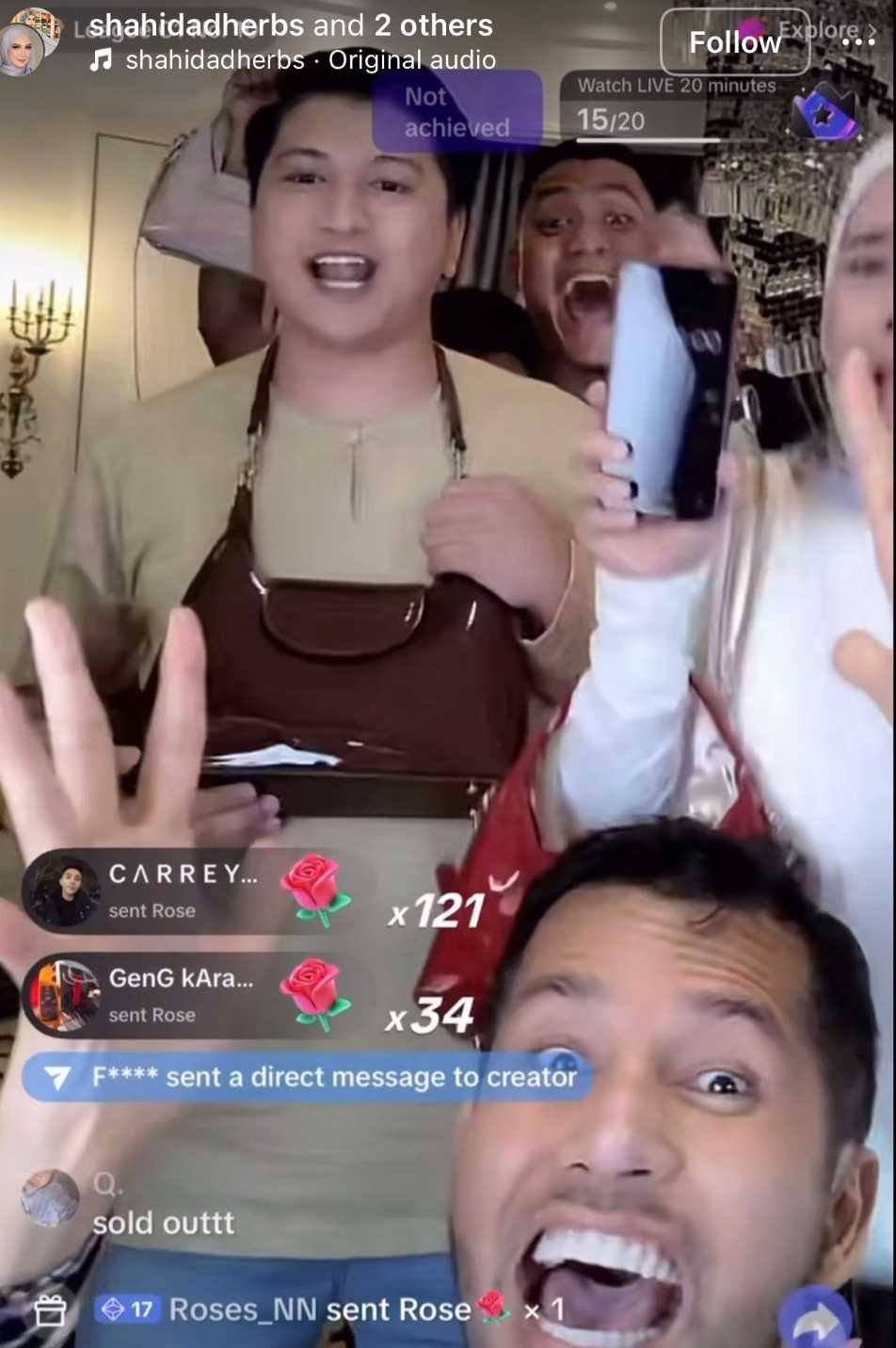The height and width of the screenshot is (1348, 896).
Task: Open the three-dot overflow menu
Action: click(x=858, y=42)
